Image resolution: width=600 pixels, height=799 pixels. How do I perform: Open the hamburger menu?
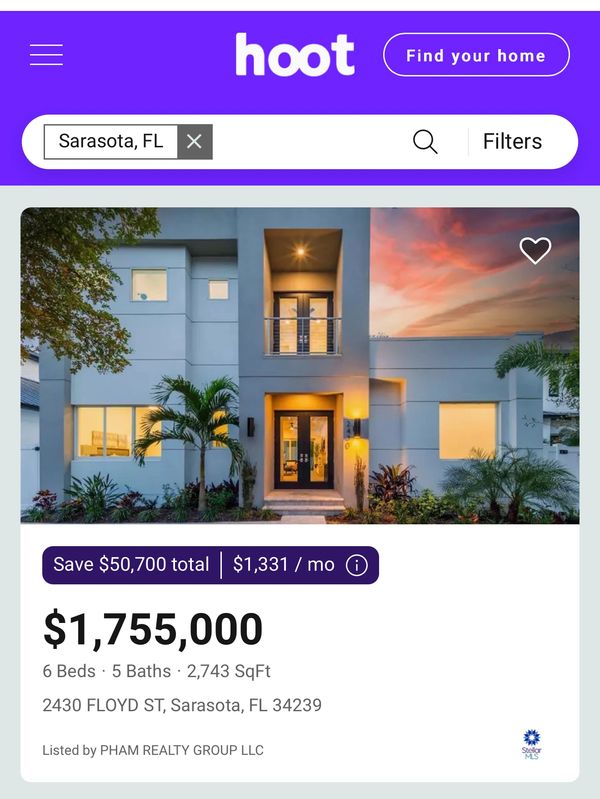[46, 55]
